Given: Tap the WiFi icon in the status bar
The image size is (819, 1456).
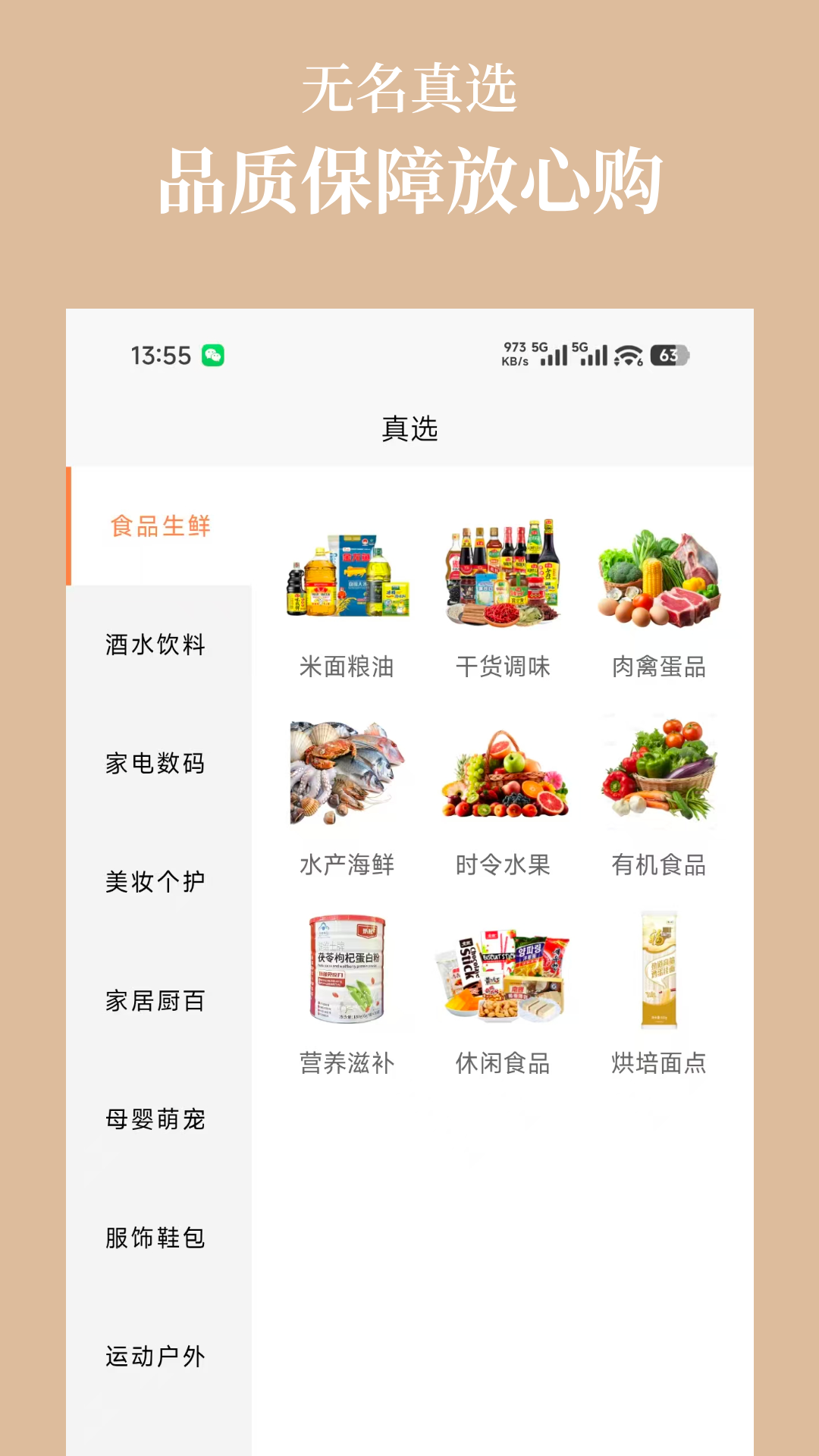Looking at the screenshot, I should [x=629, y=355].
